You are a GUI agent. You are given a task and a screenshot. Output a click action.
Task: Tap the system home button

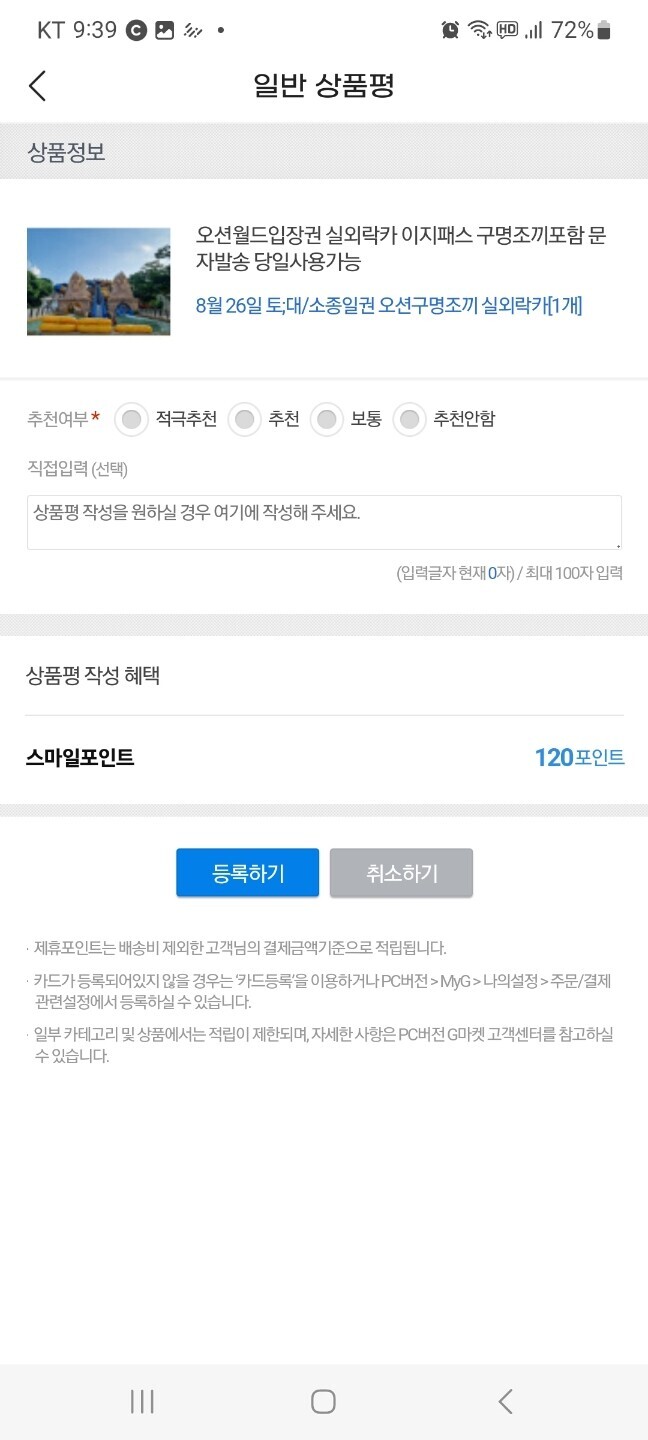(323, 1401)
